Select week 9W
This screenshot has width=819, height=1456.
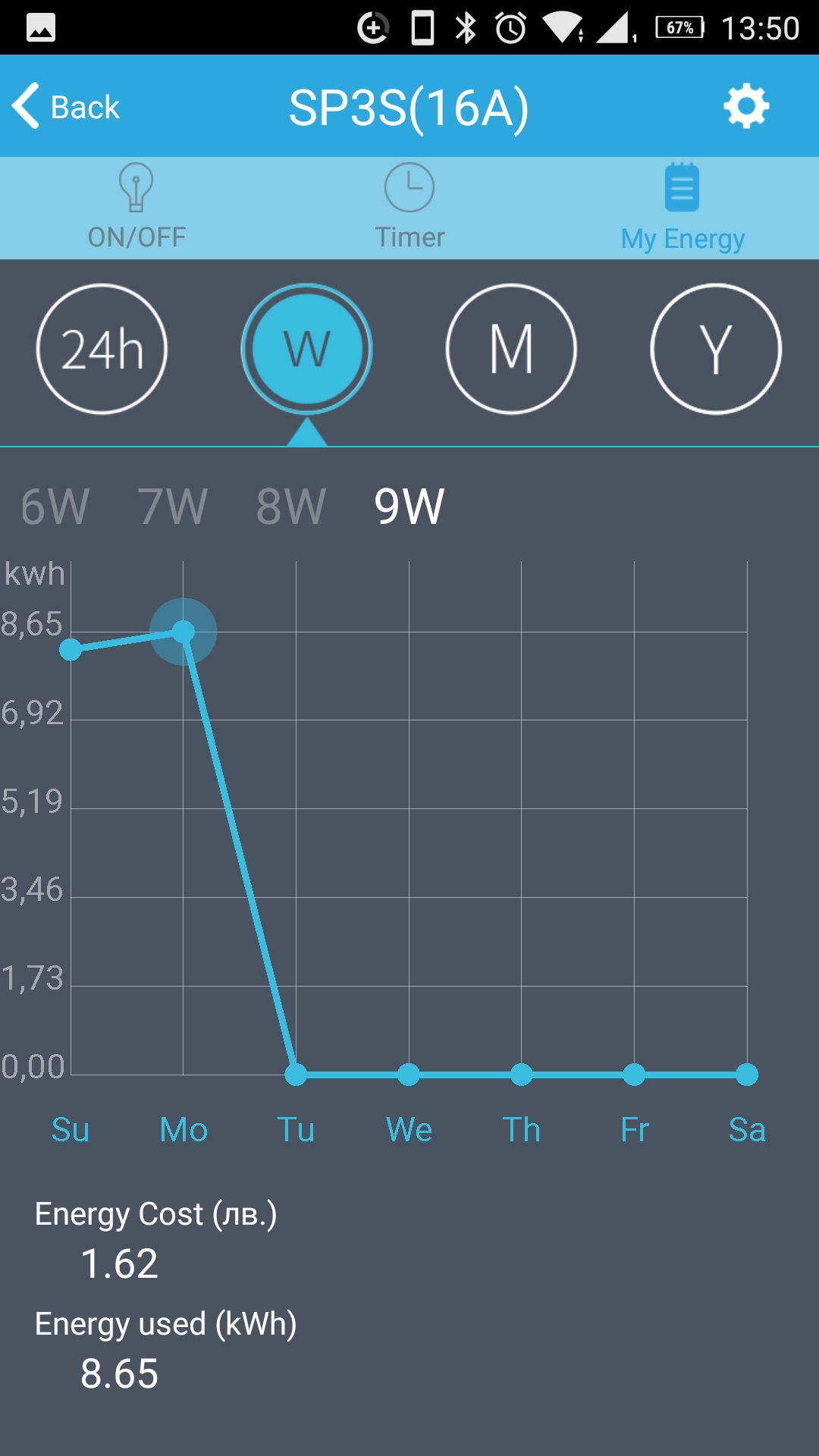(x=409, y=507)
